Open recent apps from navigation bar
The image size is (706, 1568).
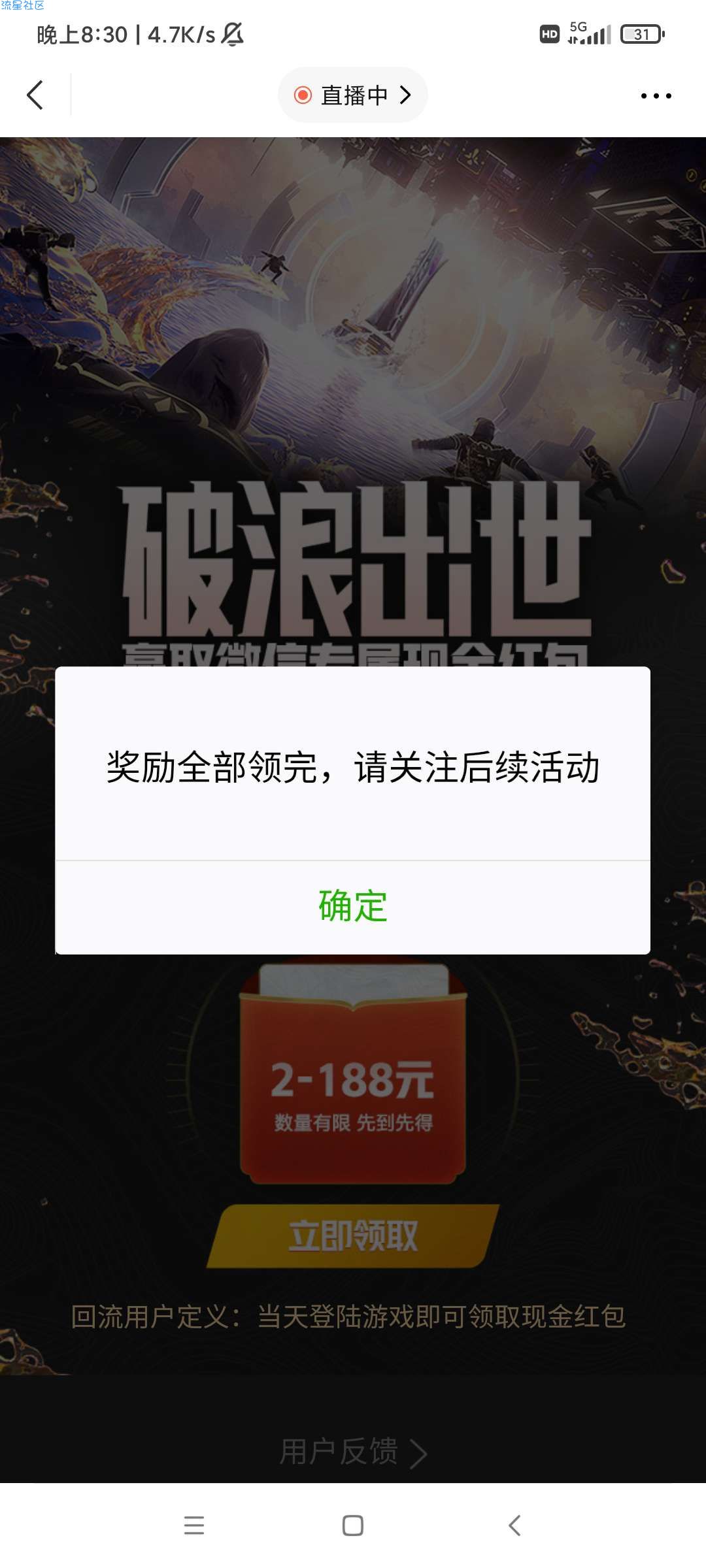(x=194, y=1526)
